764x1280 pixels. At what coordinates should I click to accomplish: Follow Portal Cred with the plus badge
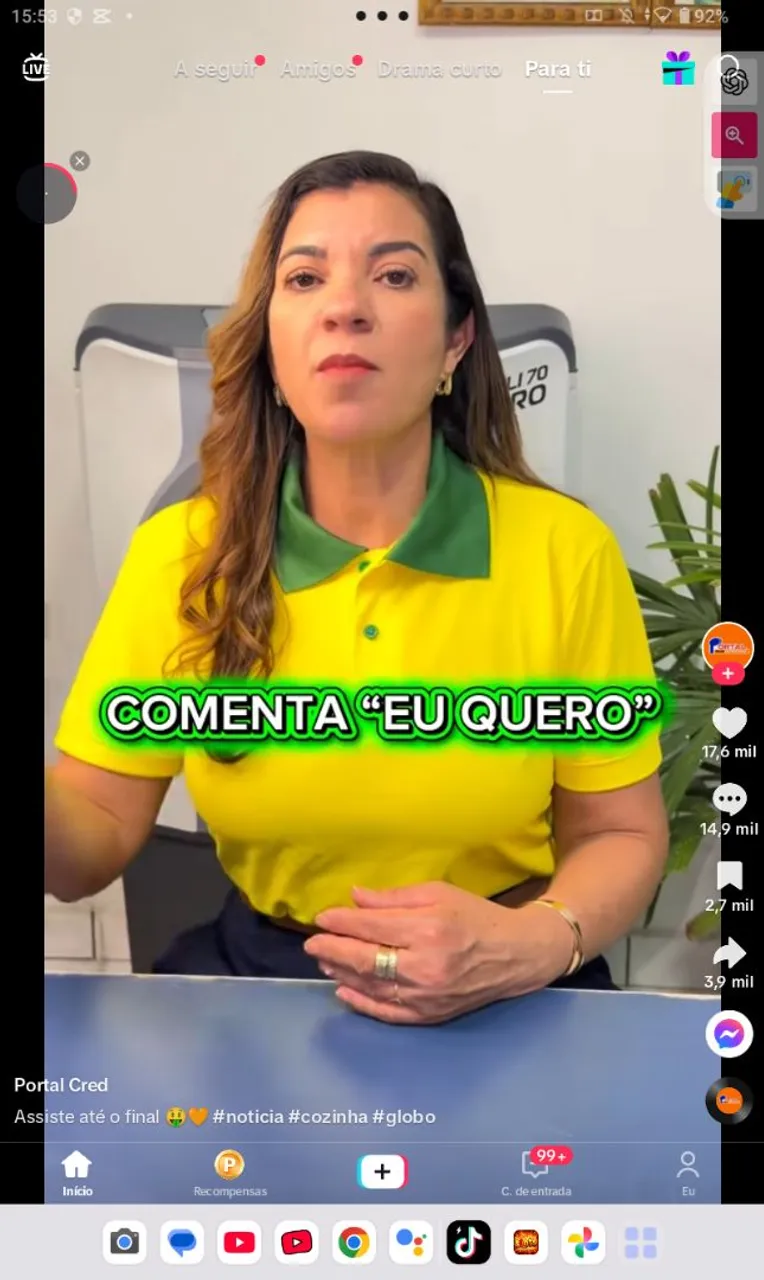(x=727, y=674)
